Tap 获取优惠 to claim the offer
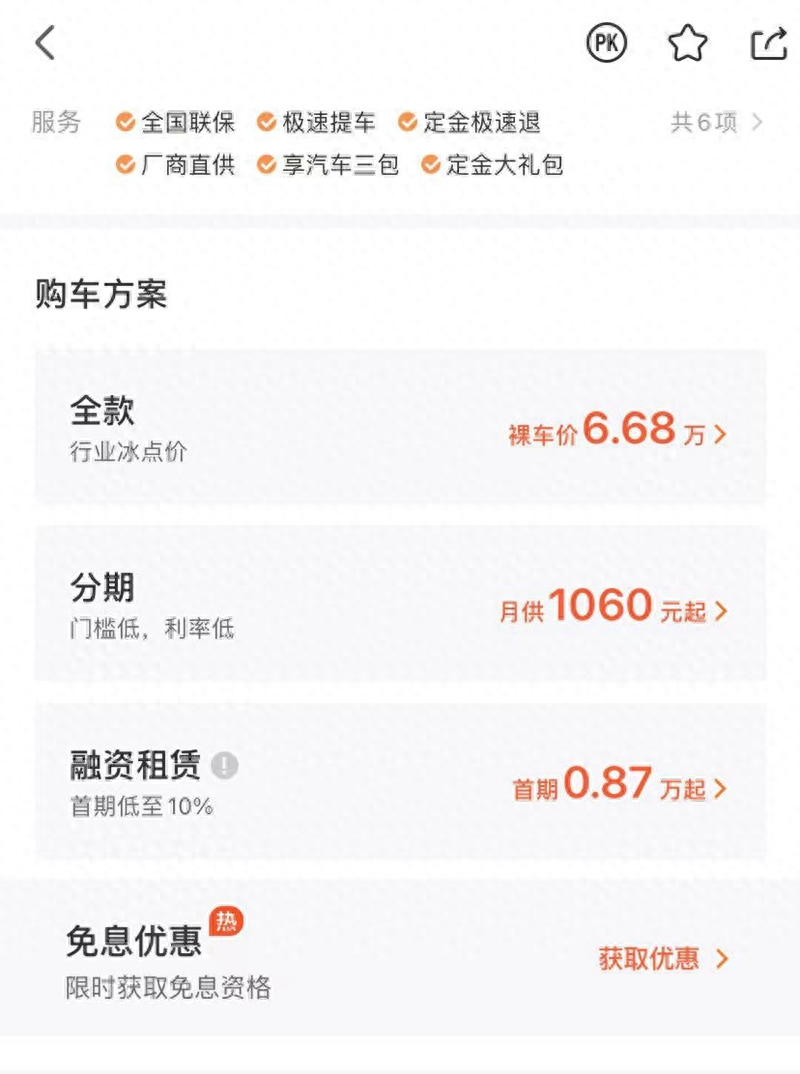This screenshot has width=800, height=1074. click(650, 959)
